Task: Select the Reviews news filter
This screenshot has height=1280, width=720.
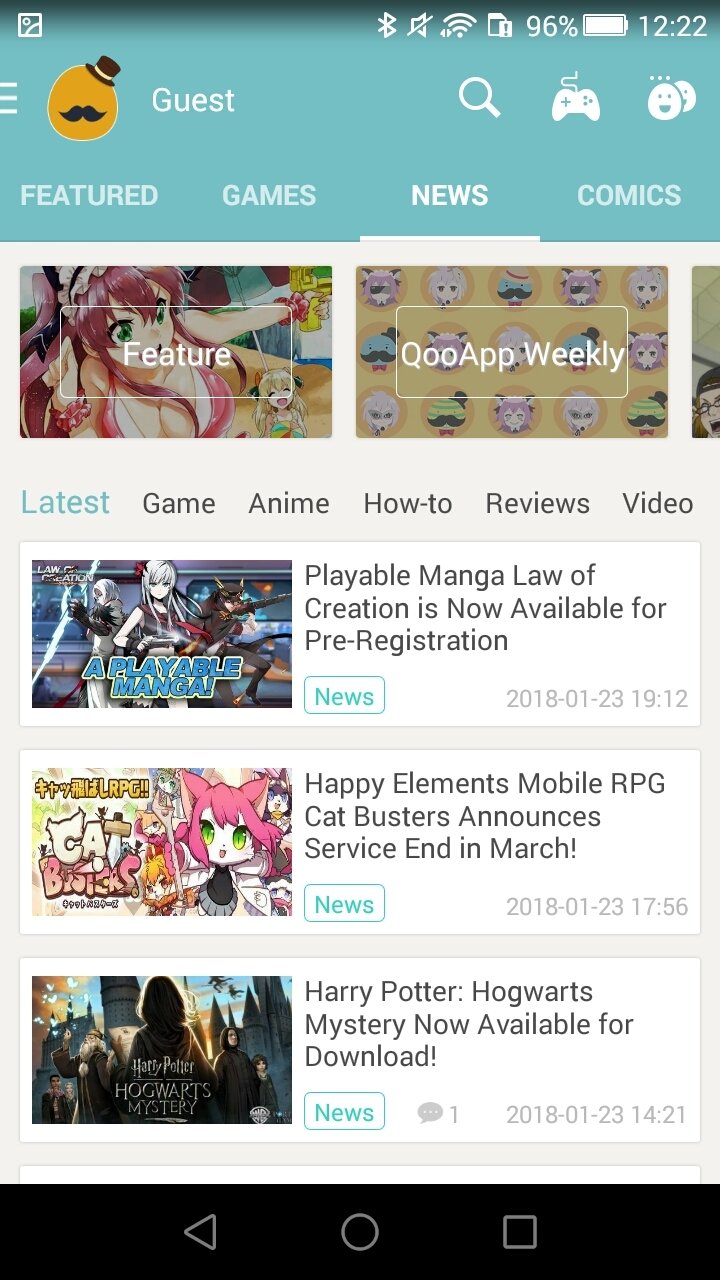Action: pyautogui.click(x=538, y=503)
